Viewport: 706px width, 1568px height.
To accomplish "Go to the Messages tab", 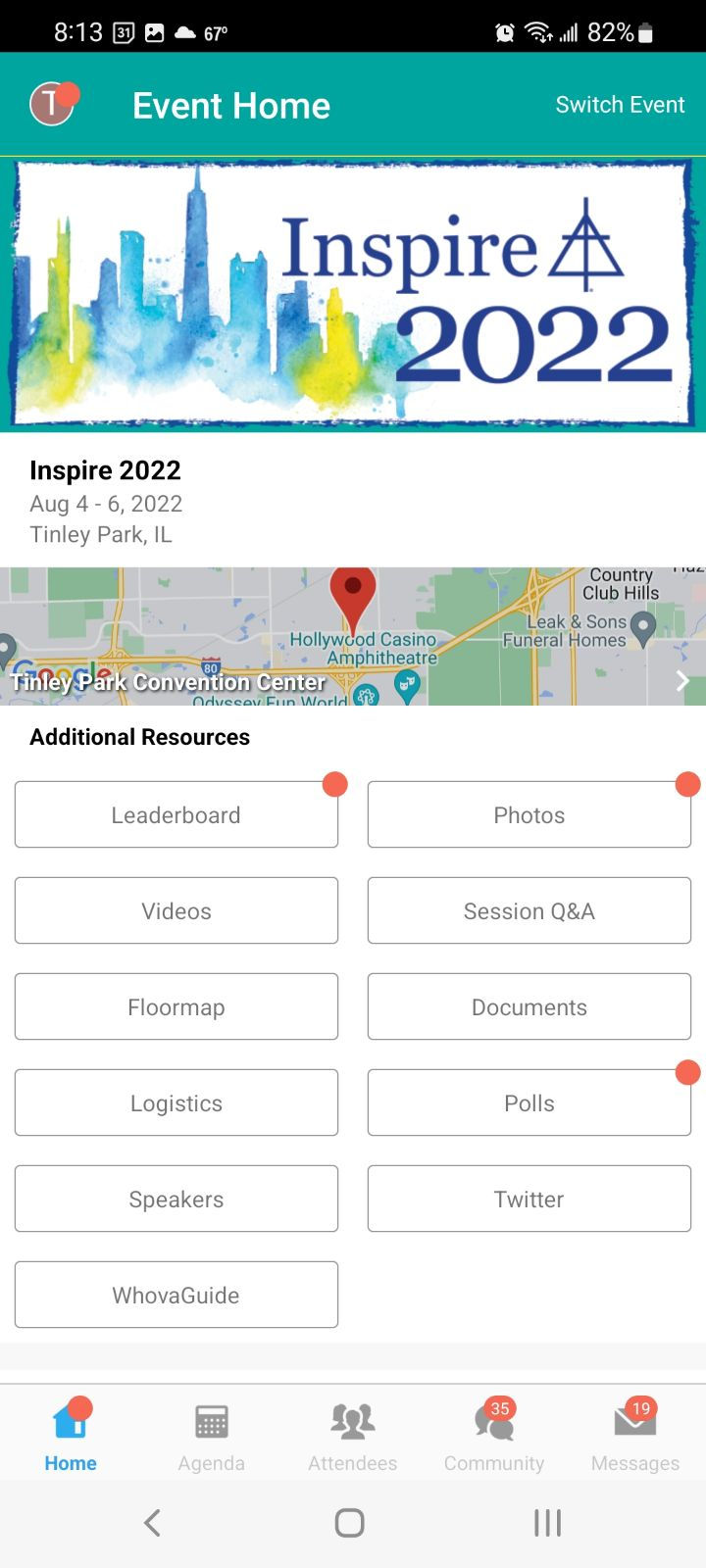I will coord(635,1436).
